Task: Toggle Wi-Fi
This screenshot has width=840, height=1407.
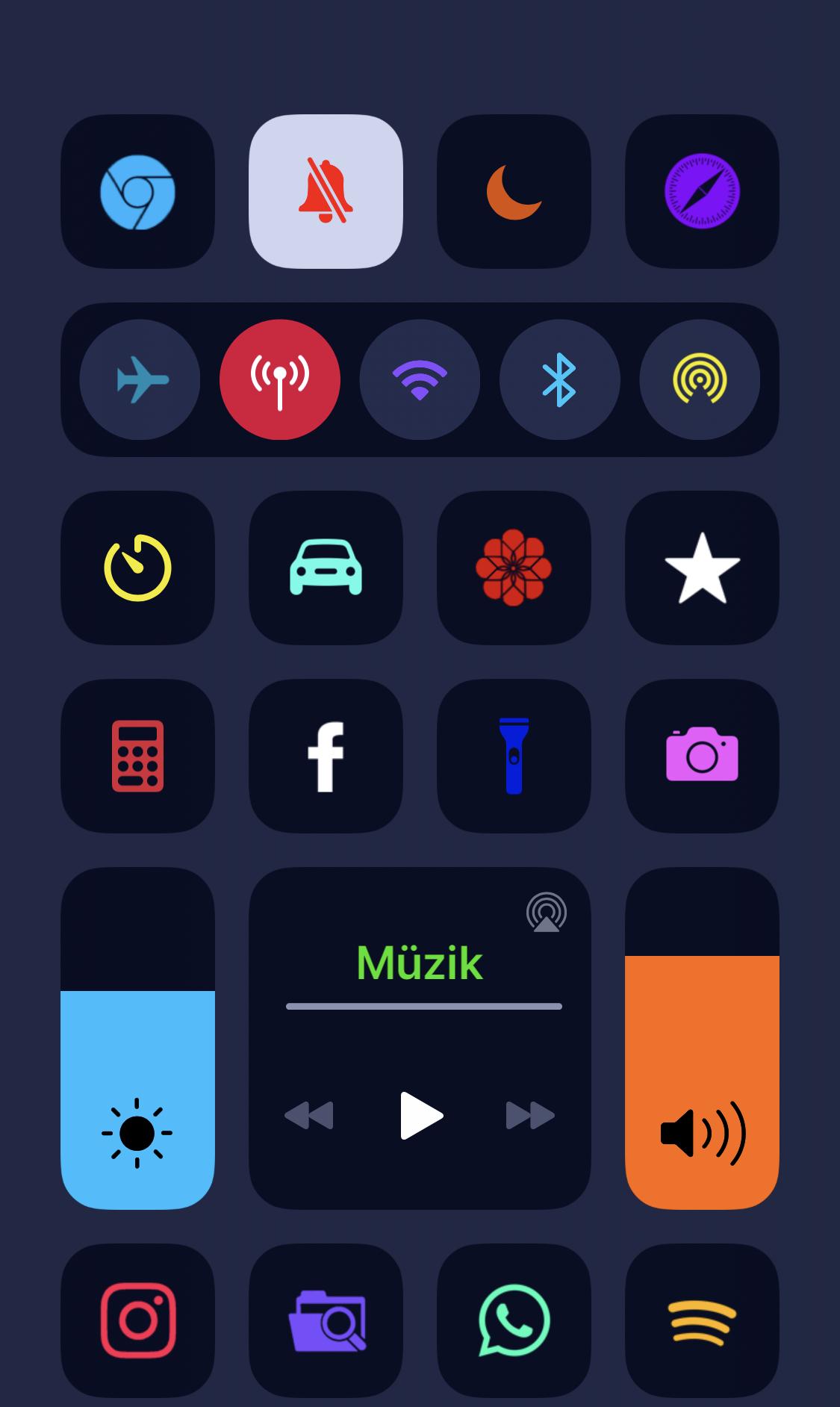Action: 420,379
